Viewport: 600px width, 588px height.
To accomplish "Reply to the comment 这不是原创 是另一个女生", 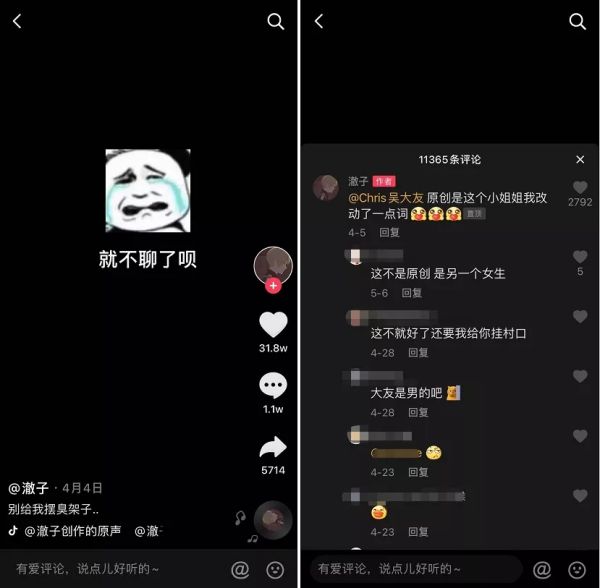I will [x=411, y=293].
